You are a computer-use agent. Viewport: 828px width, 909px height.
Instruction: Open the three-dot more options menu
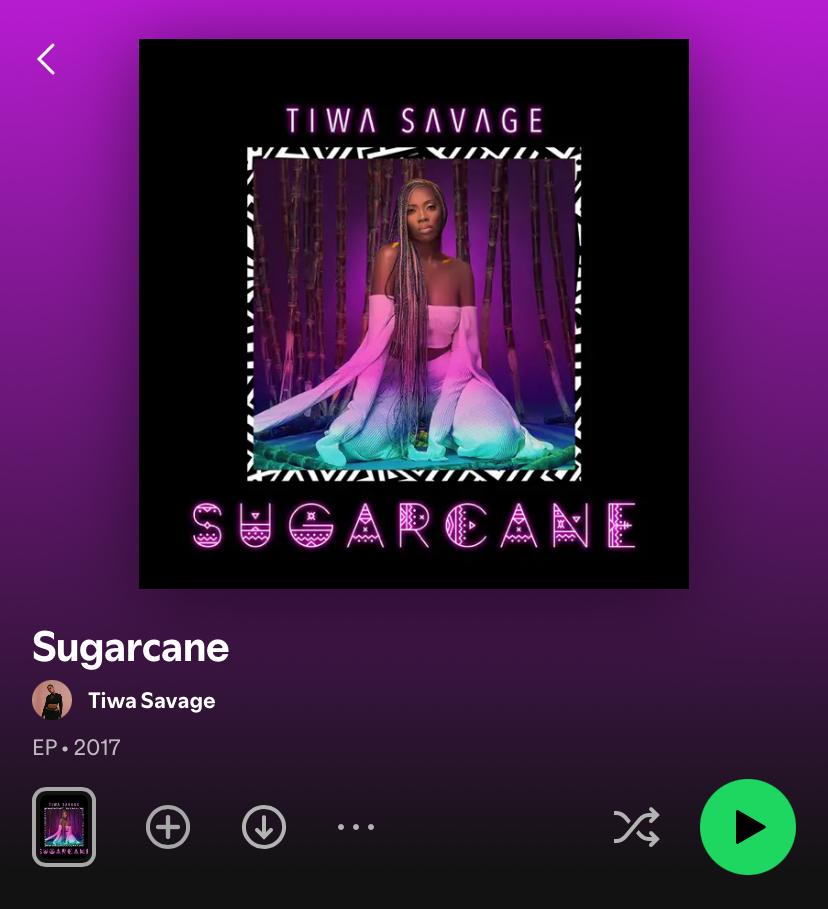(356, 827)
